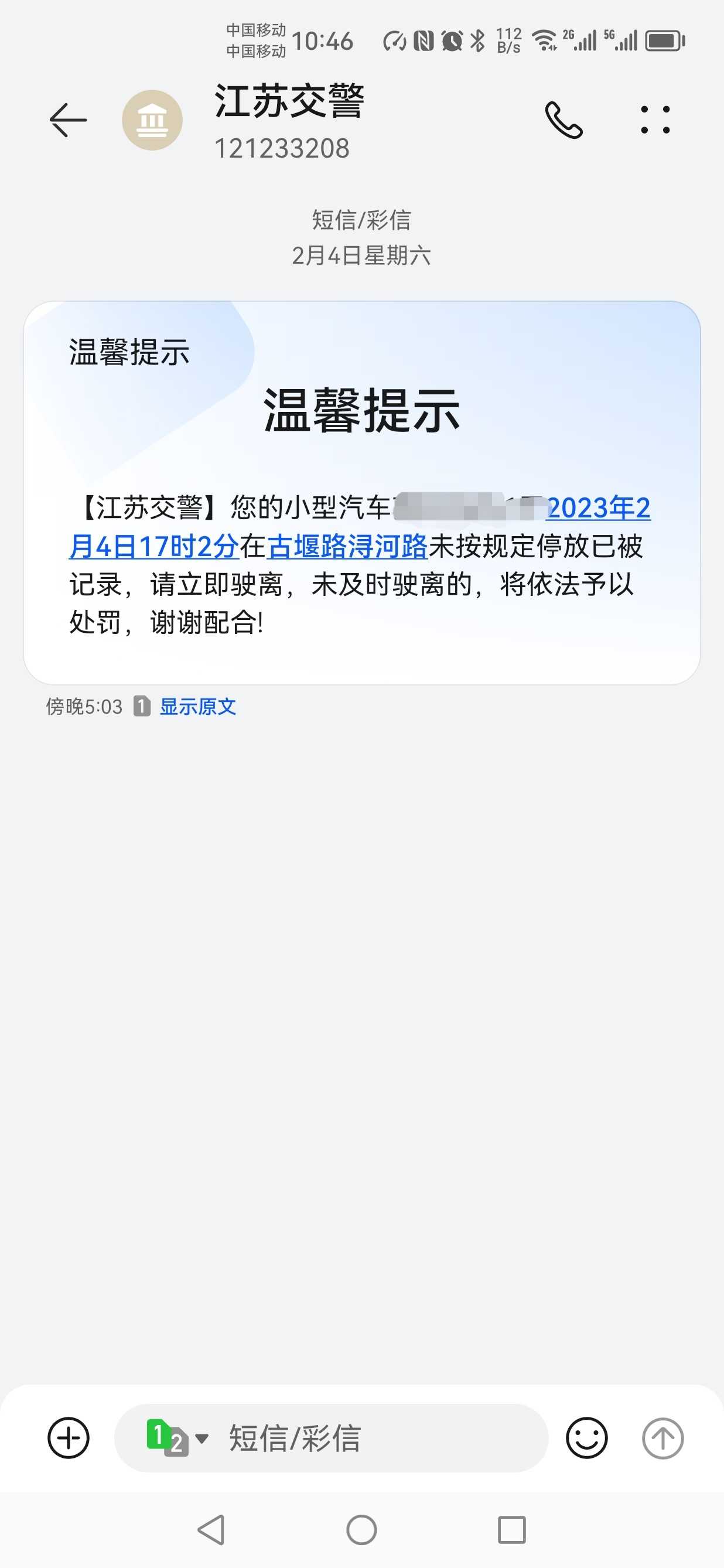The image size is (724, 1568).
Task: Go back using the arrow beside 江苏交警
Action: pyautogui.click(x=68, y=120)
